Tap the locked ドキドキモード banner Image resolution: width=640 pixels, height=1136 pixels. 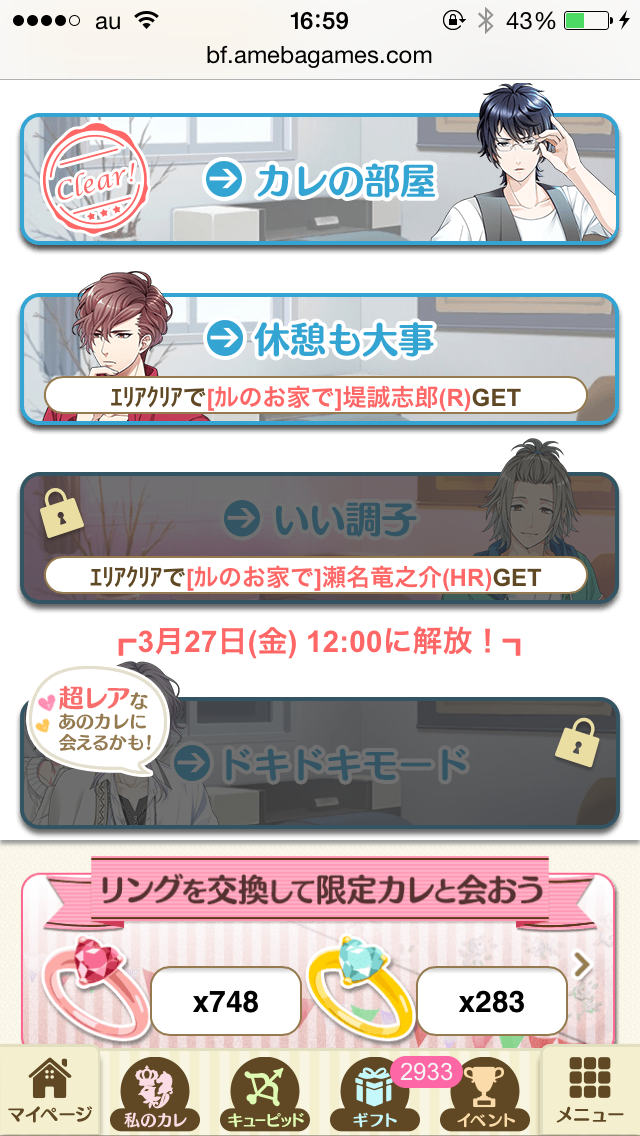coord(320,764)
